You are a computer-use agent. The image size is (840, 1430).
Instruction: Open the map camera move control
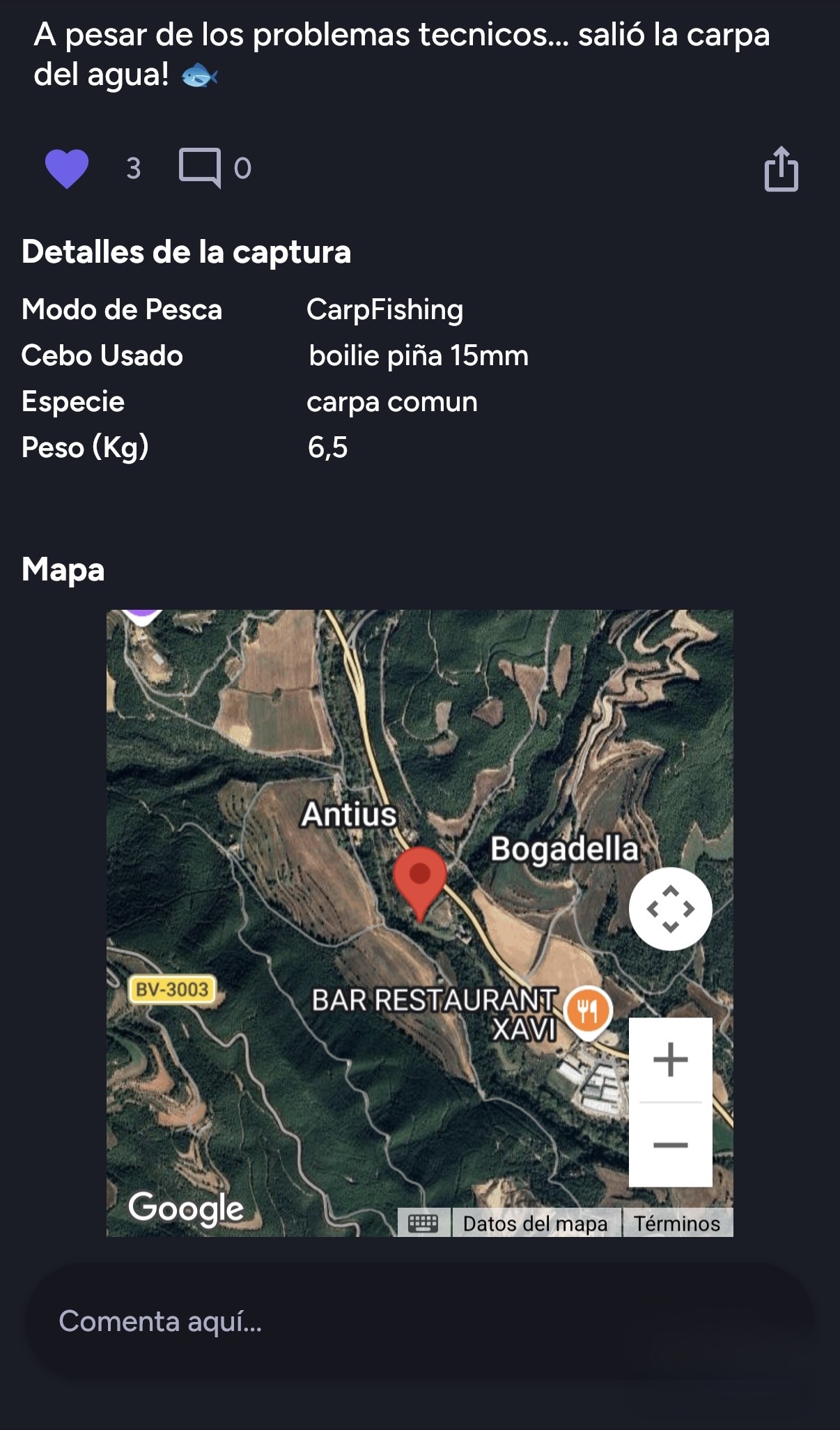pyautogui.click(x=670, y=909)
